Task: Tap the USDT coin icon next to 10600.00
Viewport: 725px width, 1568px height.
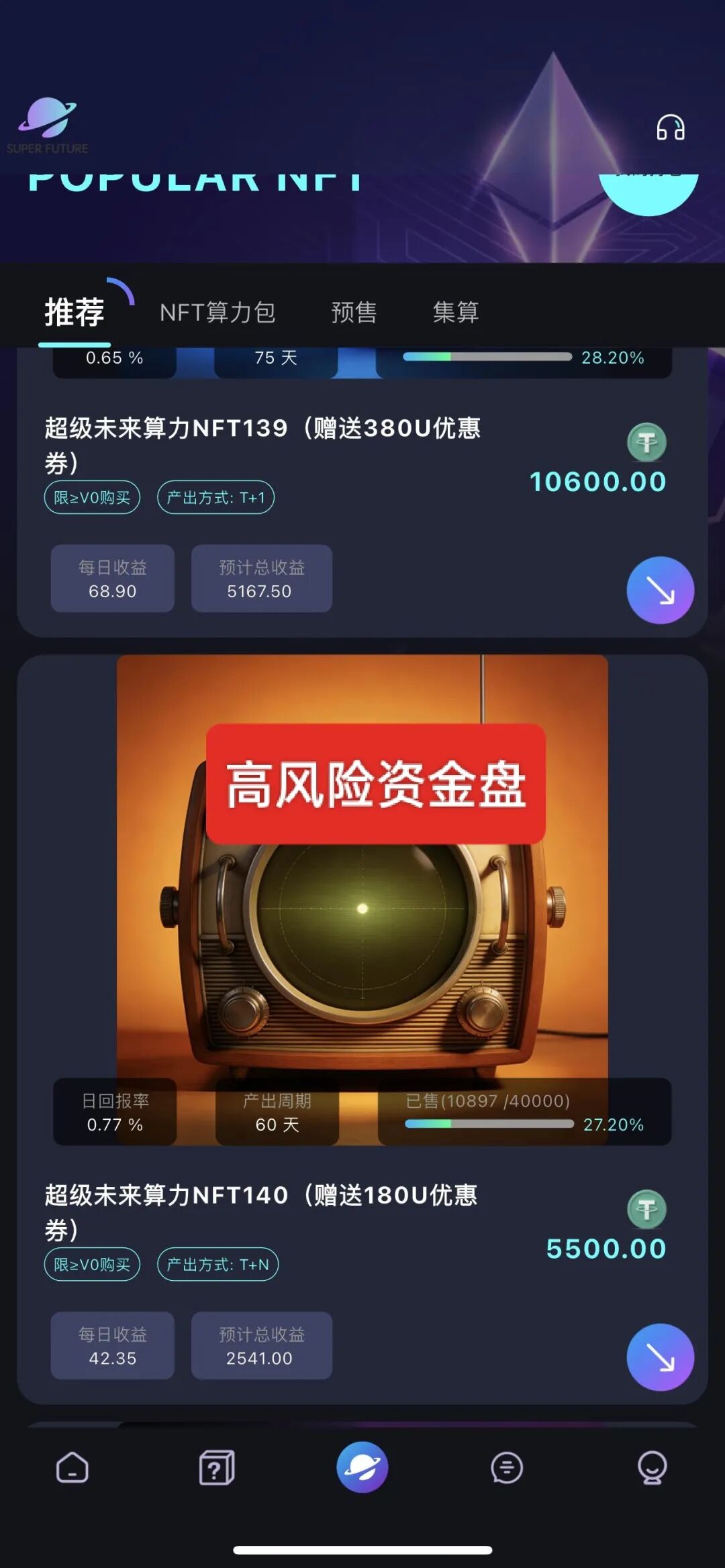Action: click(x=646, y=443)
